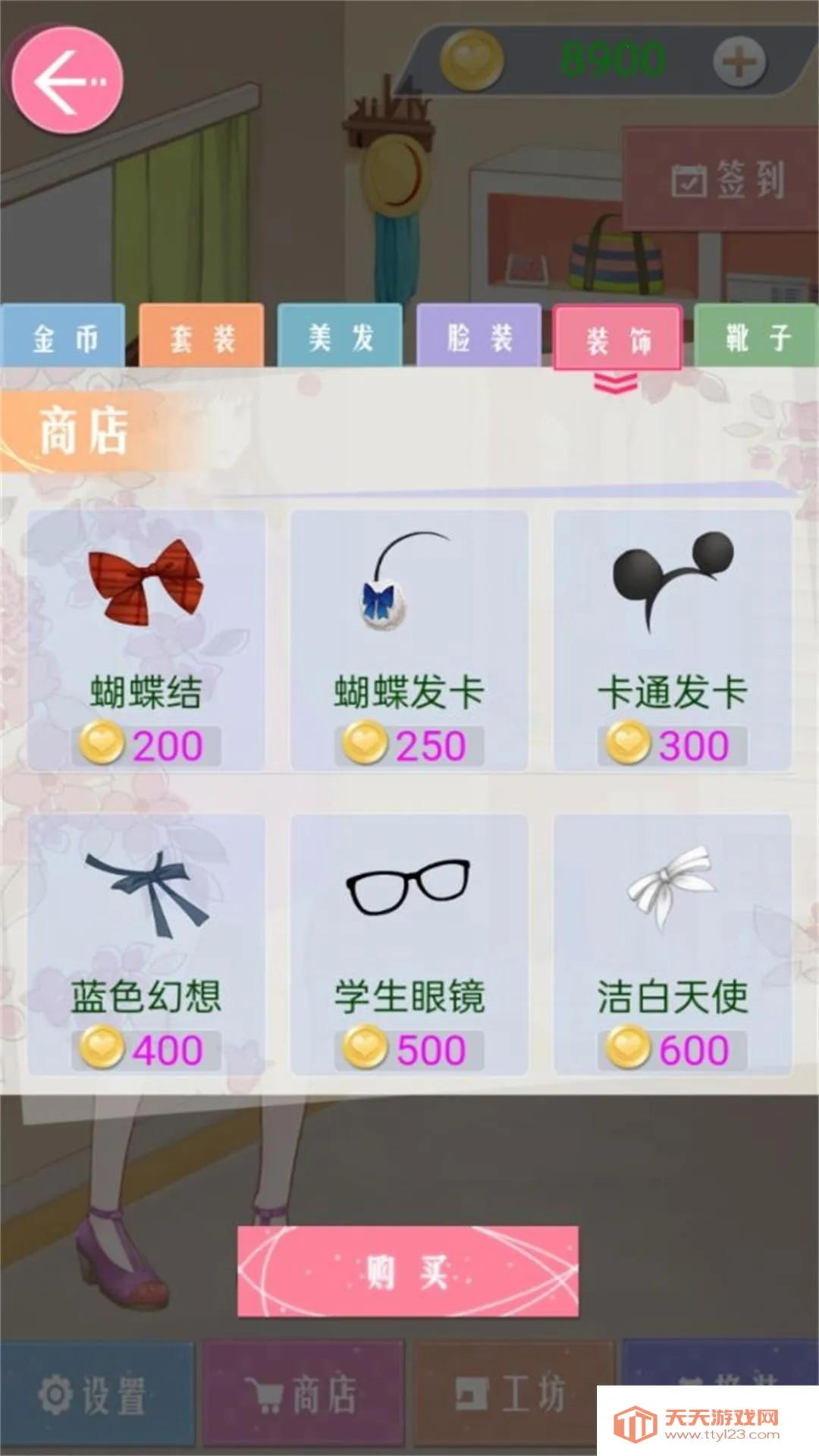Screen dimensions: 819x1456
Task: Open the 商店 shop bottom tab
Action: tap(303, 1395)
